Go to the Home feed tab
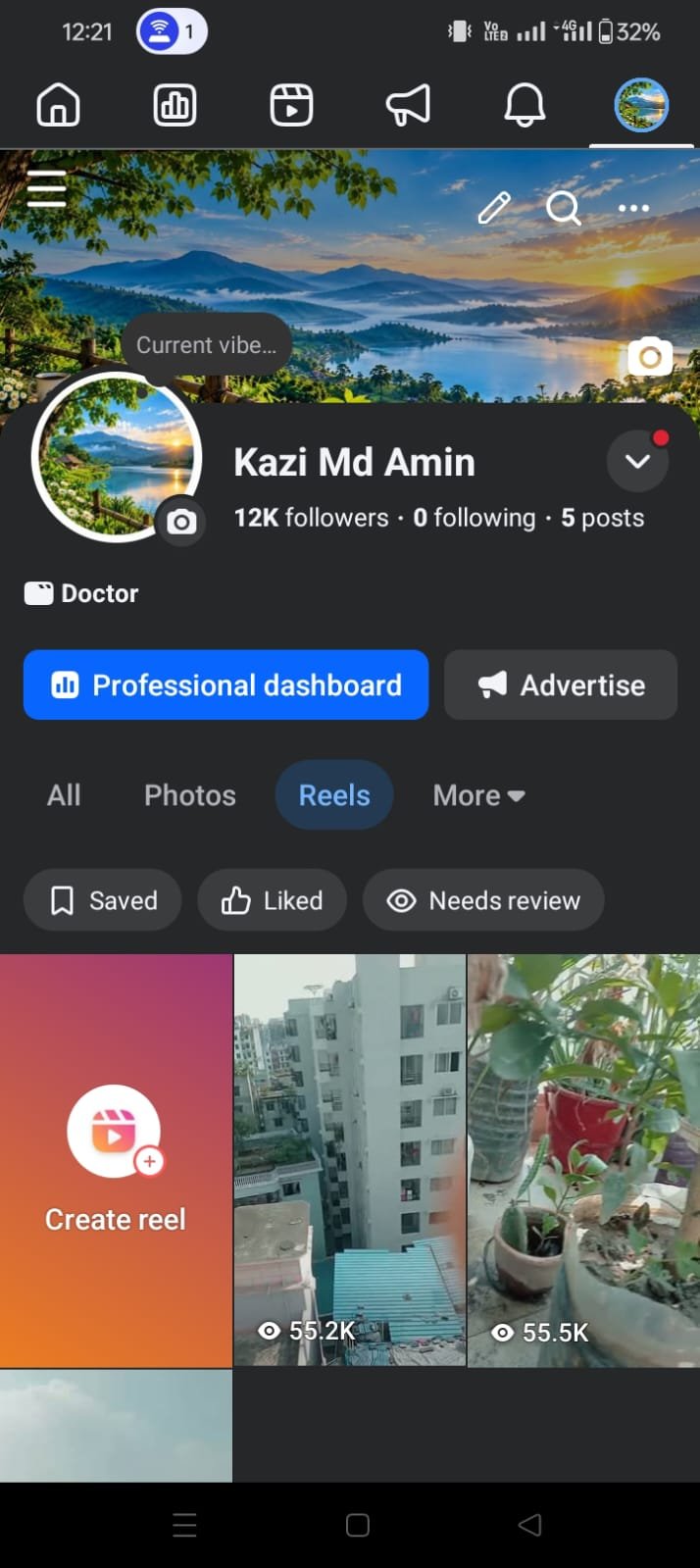This screenshot has width=700, height=1568. click(x=58, y=104)
